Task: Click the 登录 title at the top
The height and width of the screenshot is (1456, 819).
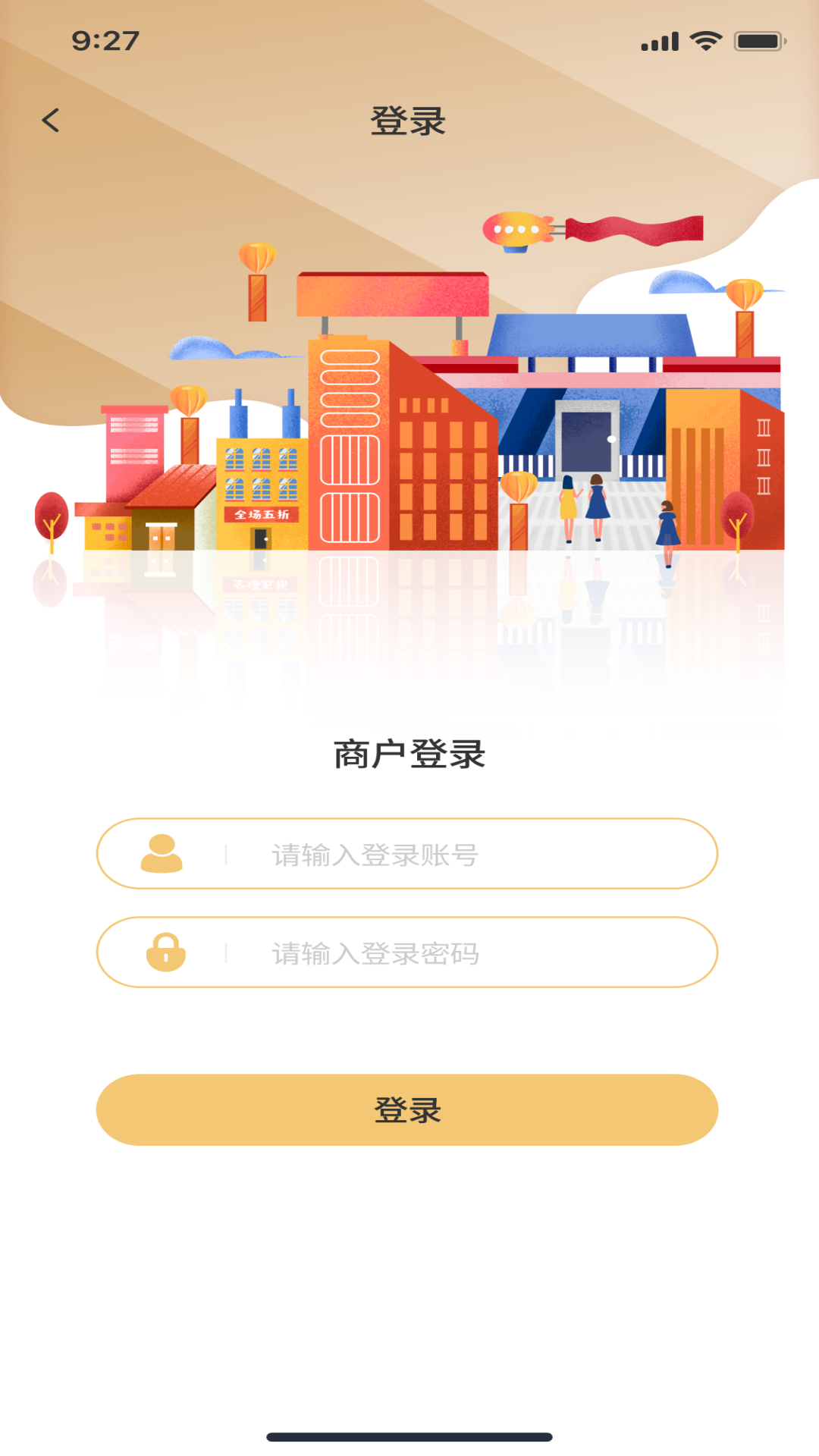Action: 409,119
